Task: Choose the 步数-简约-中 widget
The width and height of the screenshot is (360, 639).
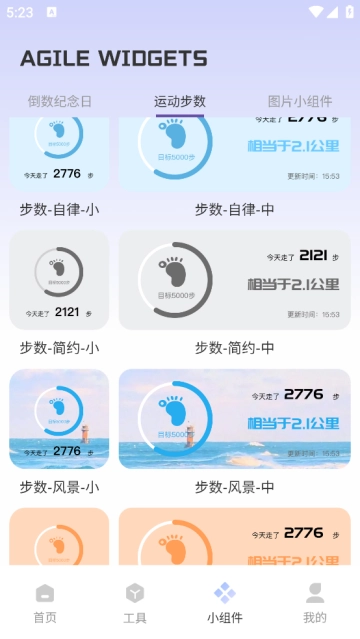Action: click(234, 280)
